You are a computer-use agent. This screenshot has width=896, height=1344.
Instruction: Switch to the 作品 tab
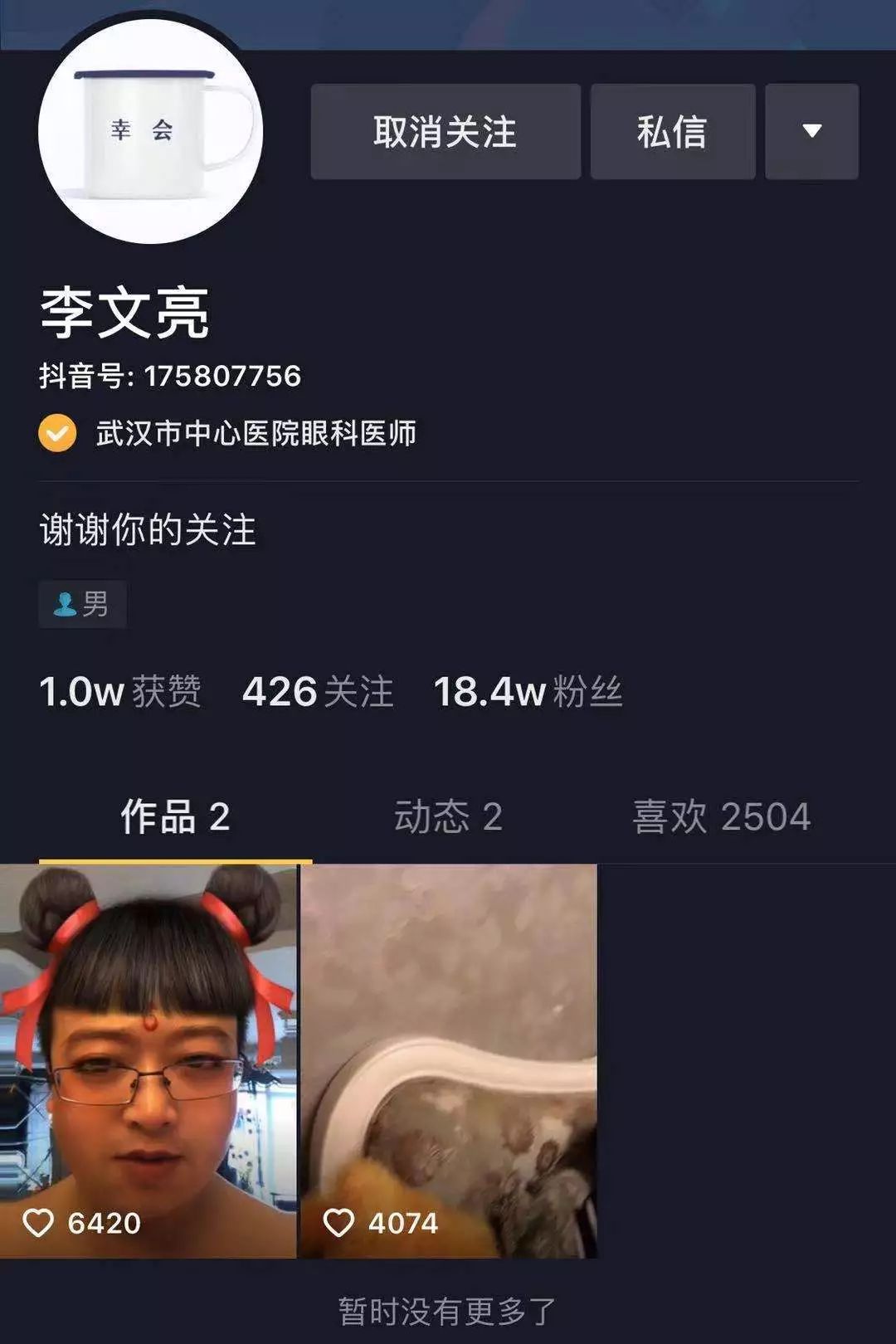[175, 817]
